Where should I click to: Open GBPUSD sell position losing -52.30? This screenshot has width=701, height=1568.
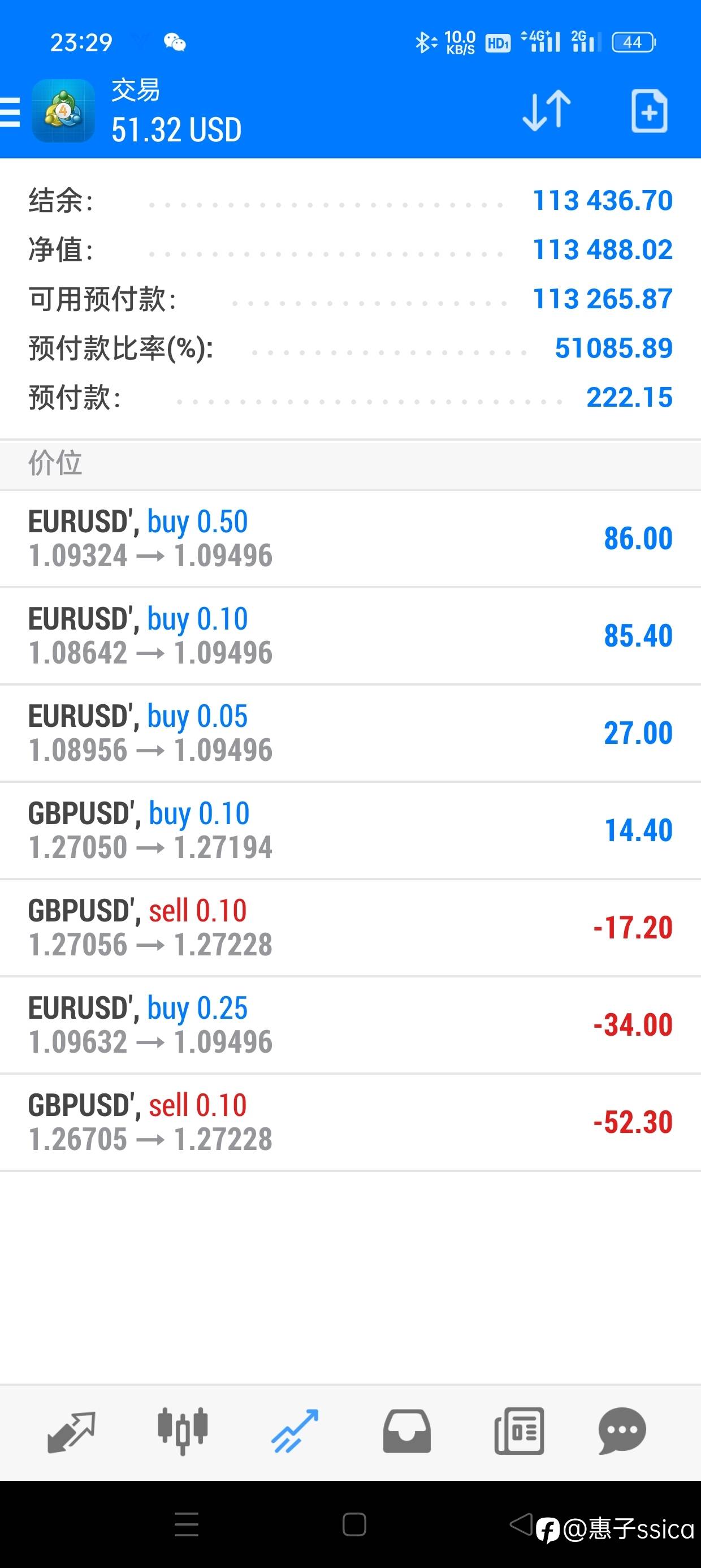pos(350,1123)
